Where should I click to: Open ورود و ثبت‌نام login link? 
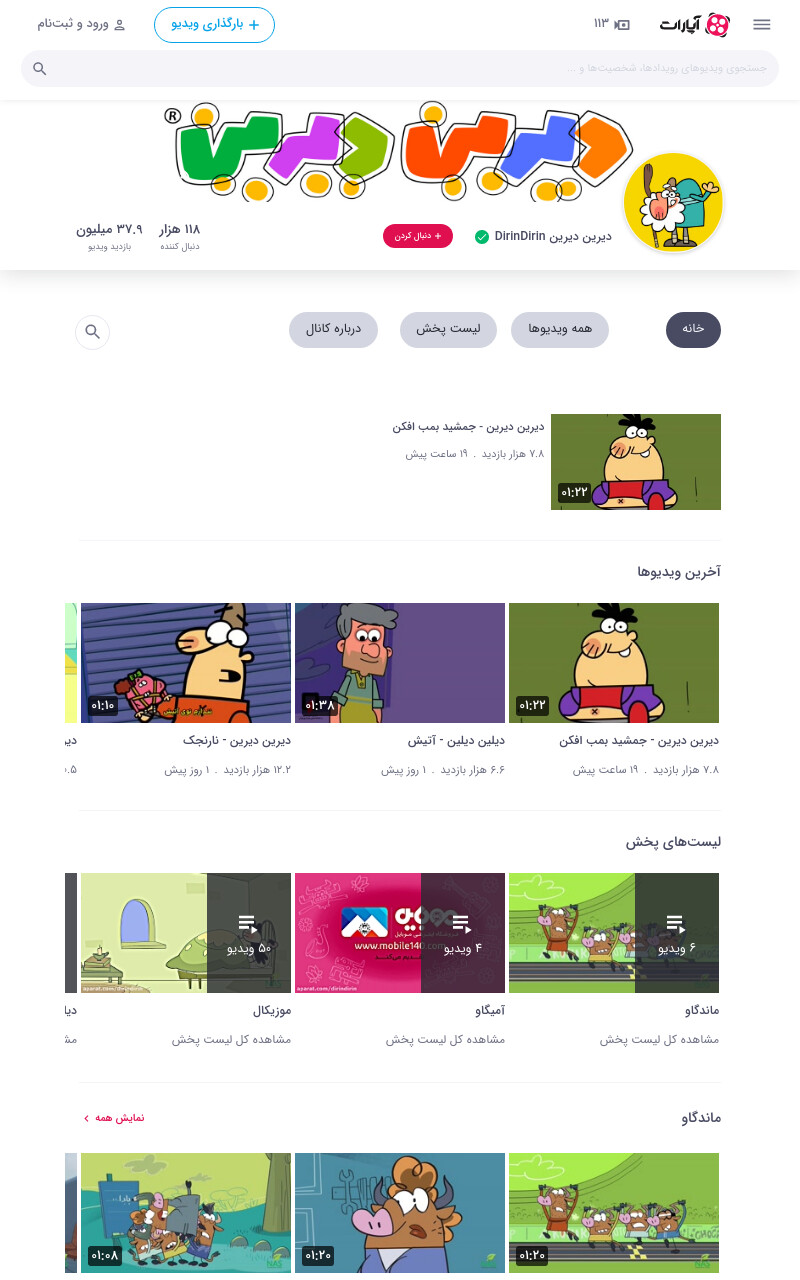(x=82, y=24)
